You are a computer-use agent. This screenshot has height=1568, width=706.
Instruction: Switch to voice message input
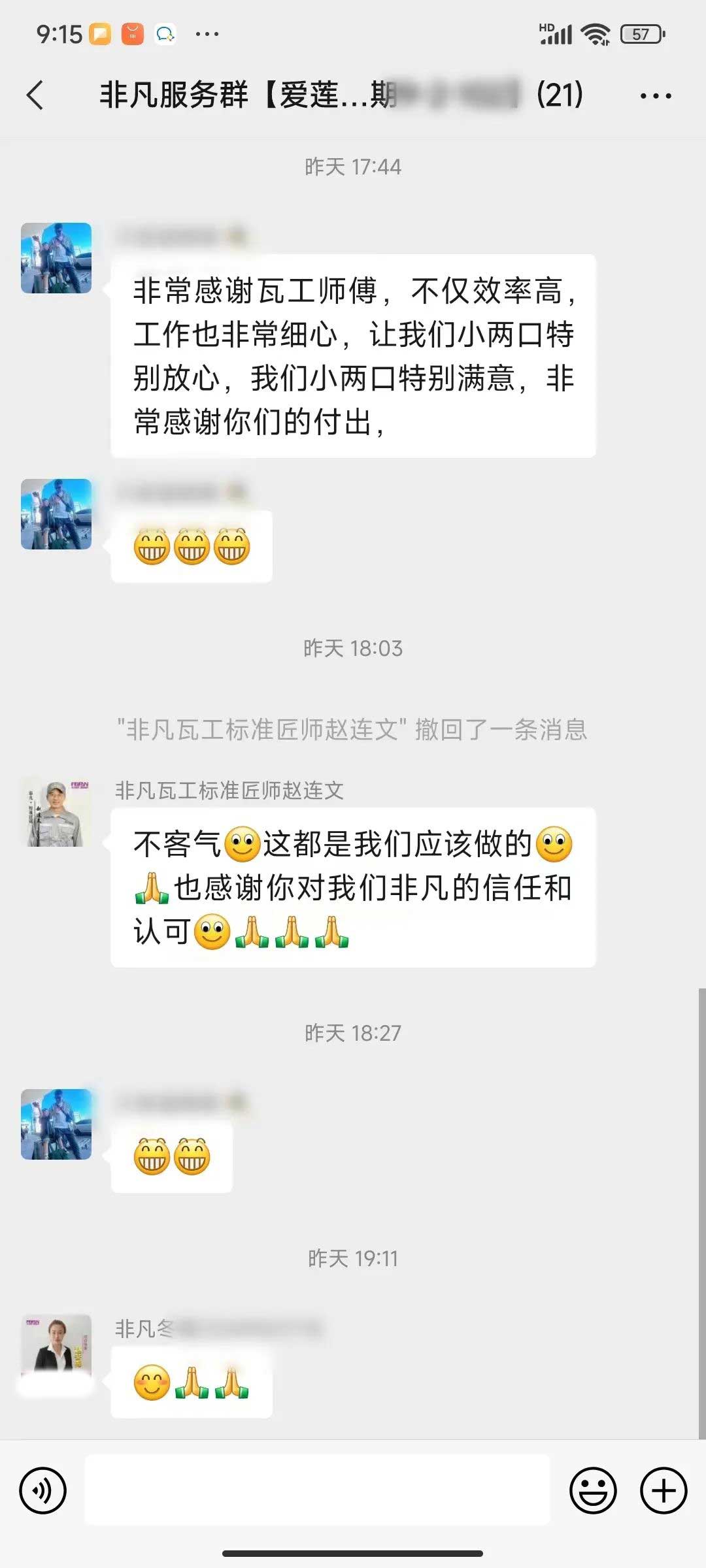[x=43, y=1490]
